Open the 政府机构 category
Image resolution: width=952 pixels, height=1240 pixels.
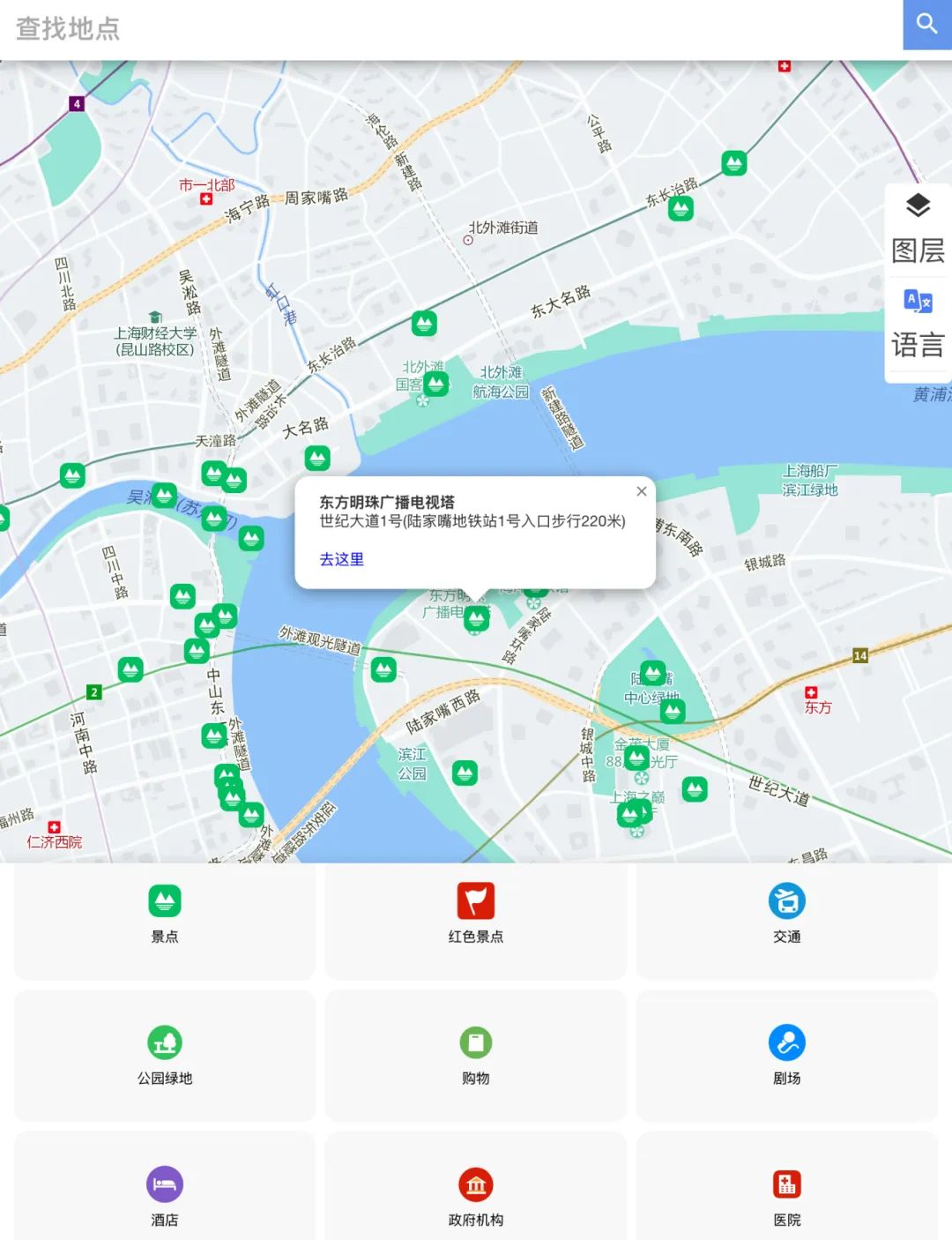475,1197
